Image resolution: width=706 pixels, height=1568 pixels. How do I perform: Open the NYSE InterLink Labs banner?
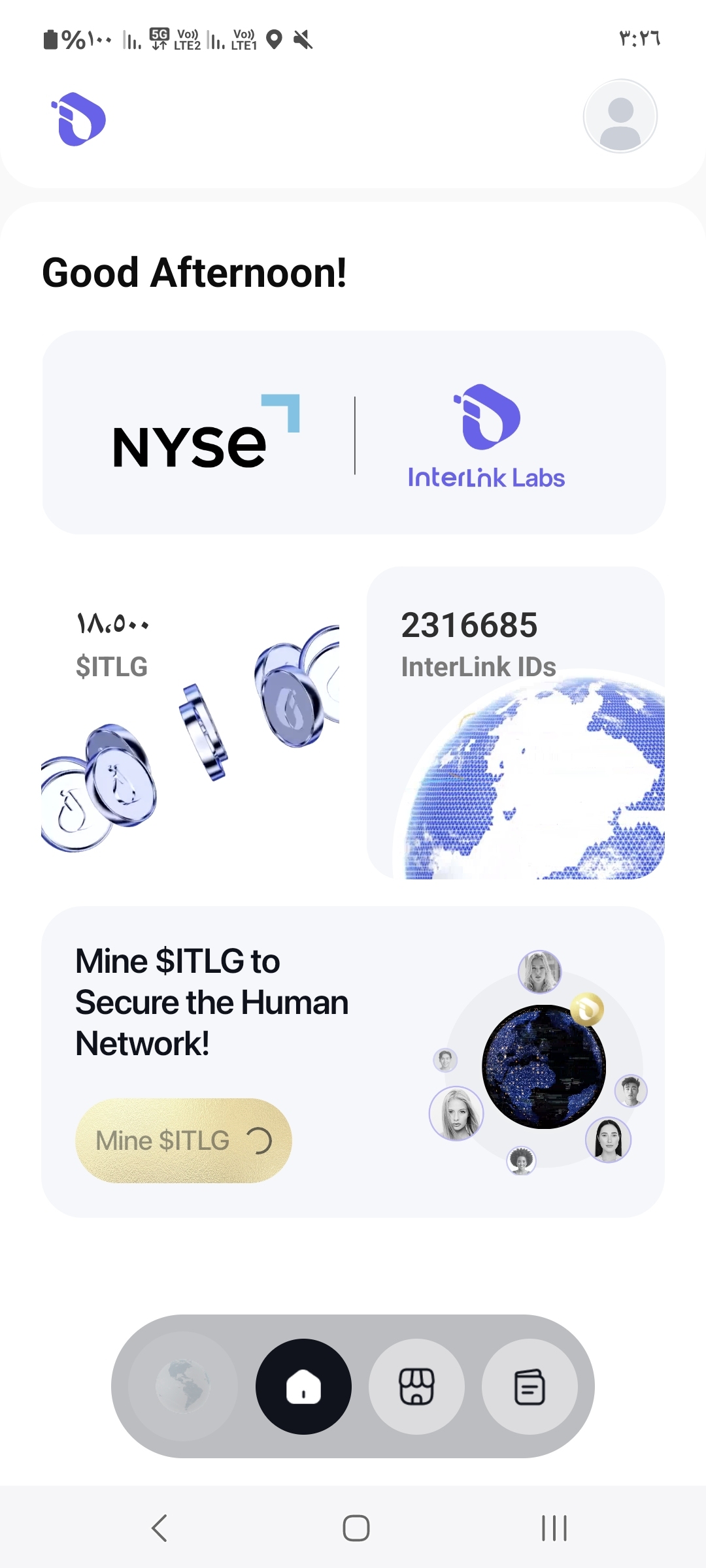354,433
